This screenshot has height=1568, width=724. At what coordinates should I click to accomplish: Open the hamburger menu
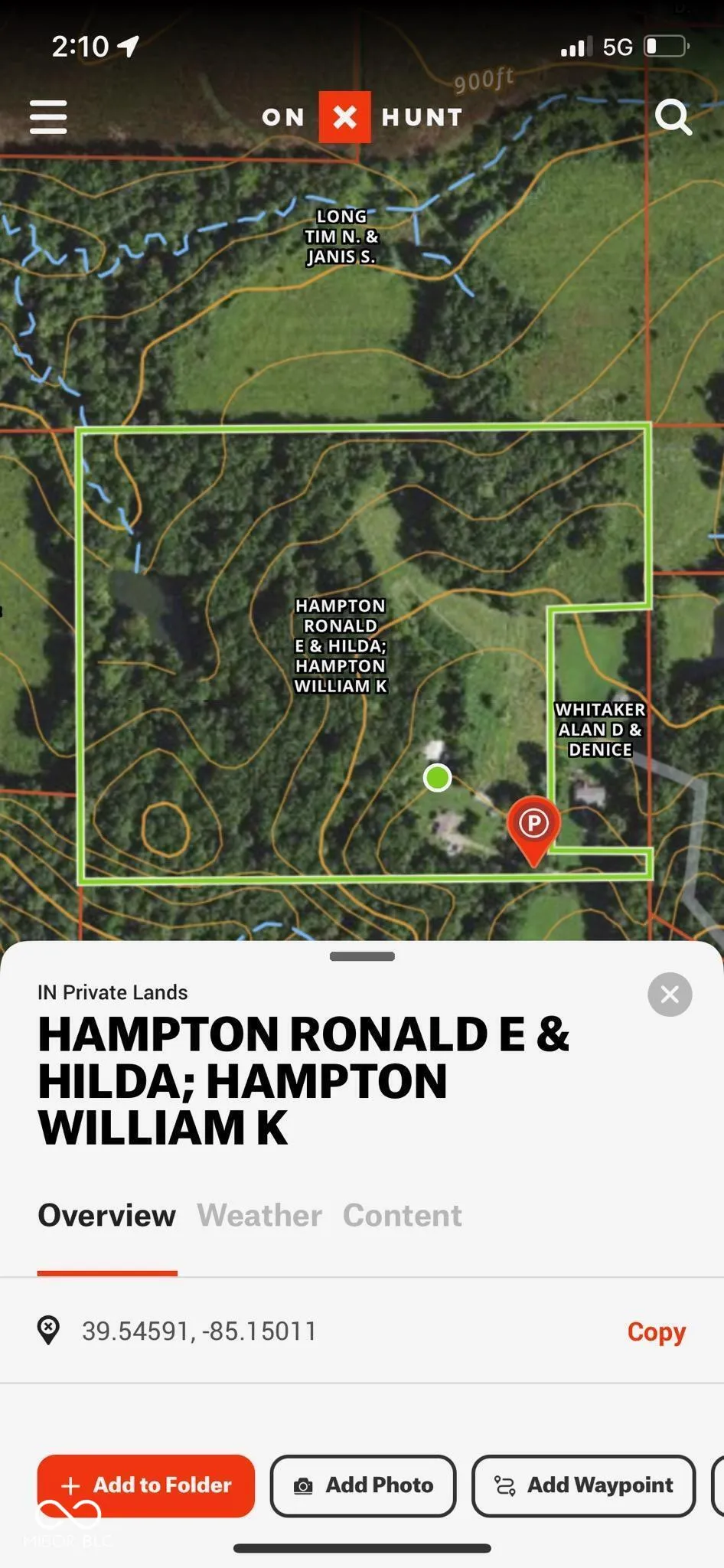coord(48,117)
